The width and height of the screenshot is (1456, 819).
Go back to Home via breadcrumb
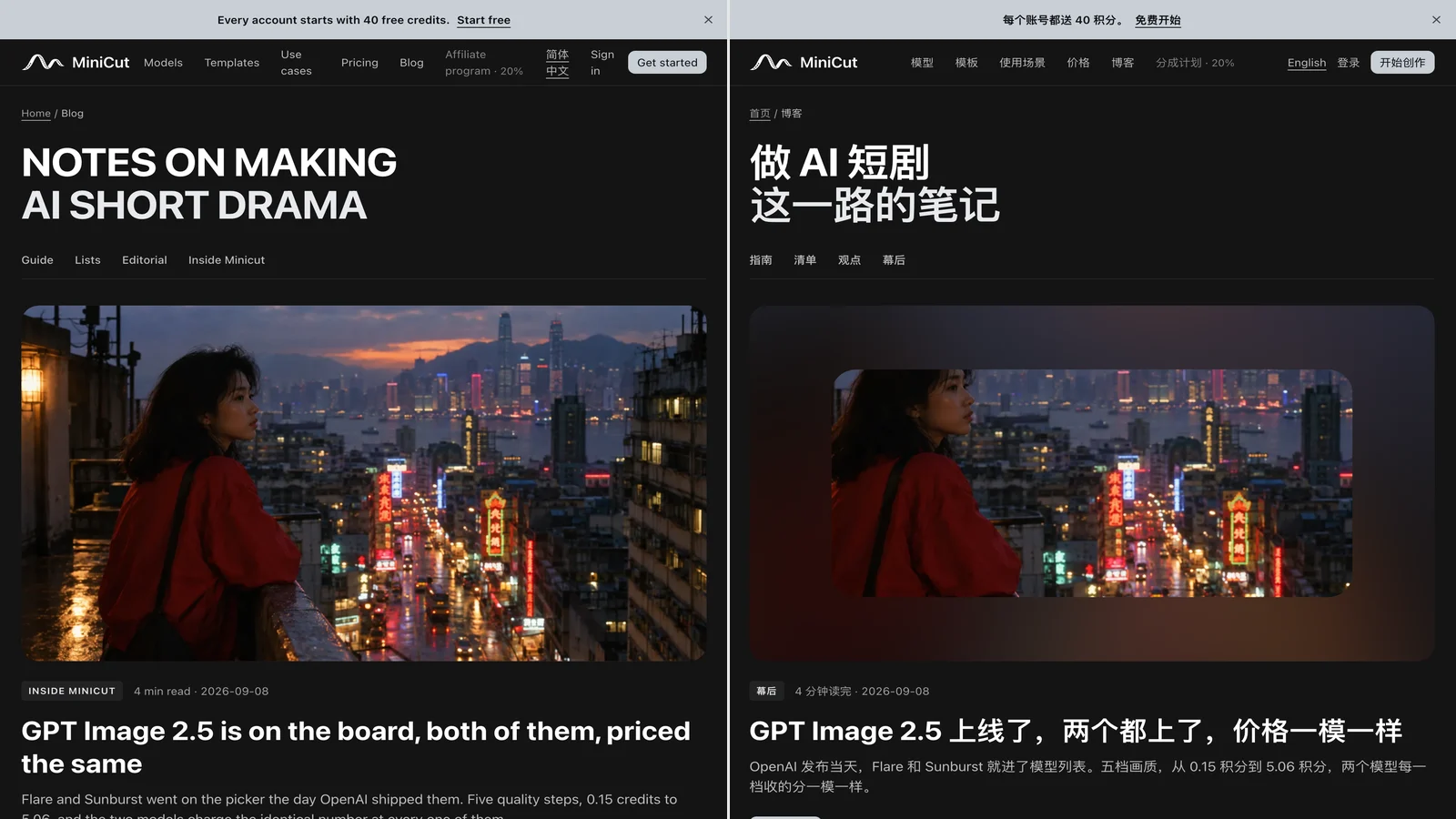click(35, 114)
